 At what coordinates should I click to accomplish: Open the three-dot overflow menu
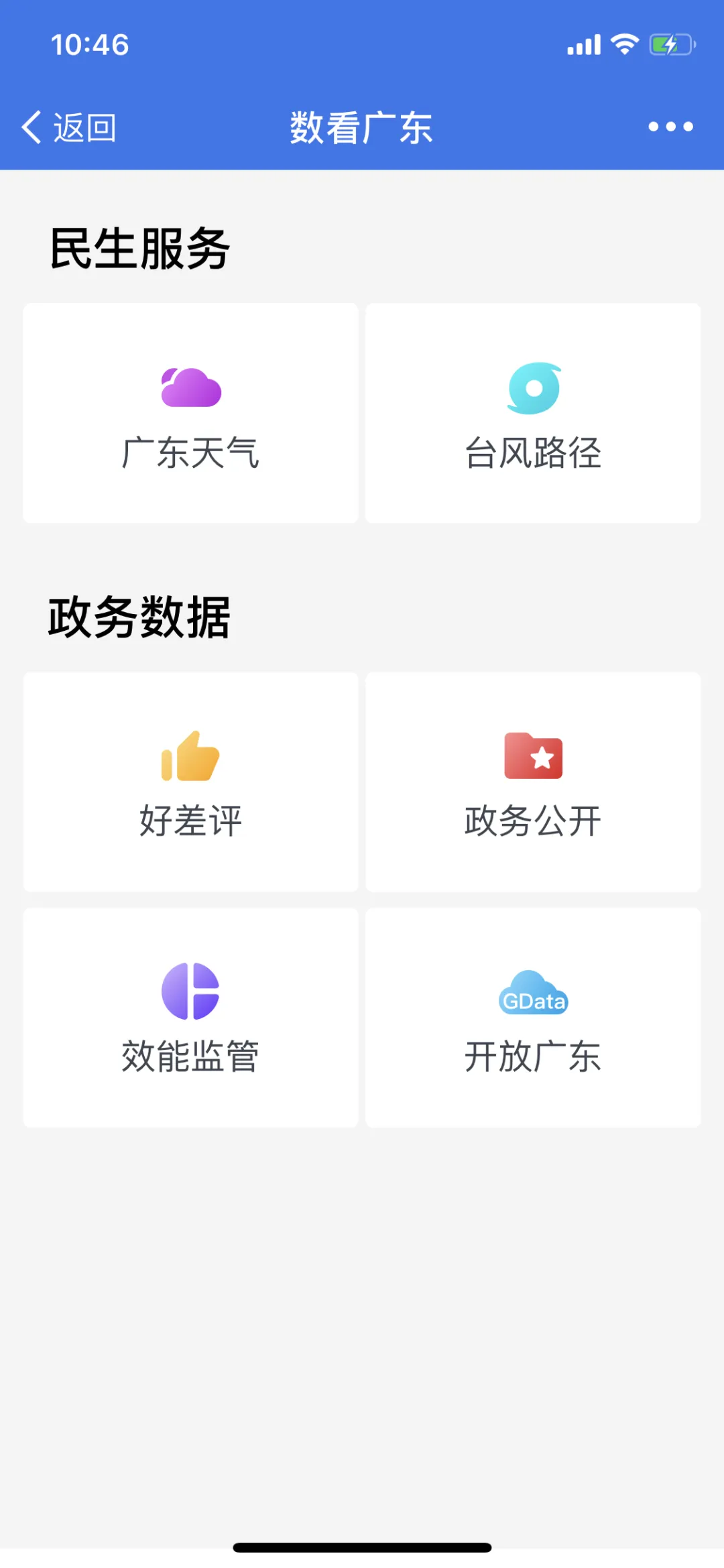click(670, 127)
